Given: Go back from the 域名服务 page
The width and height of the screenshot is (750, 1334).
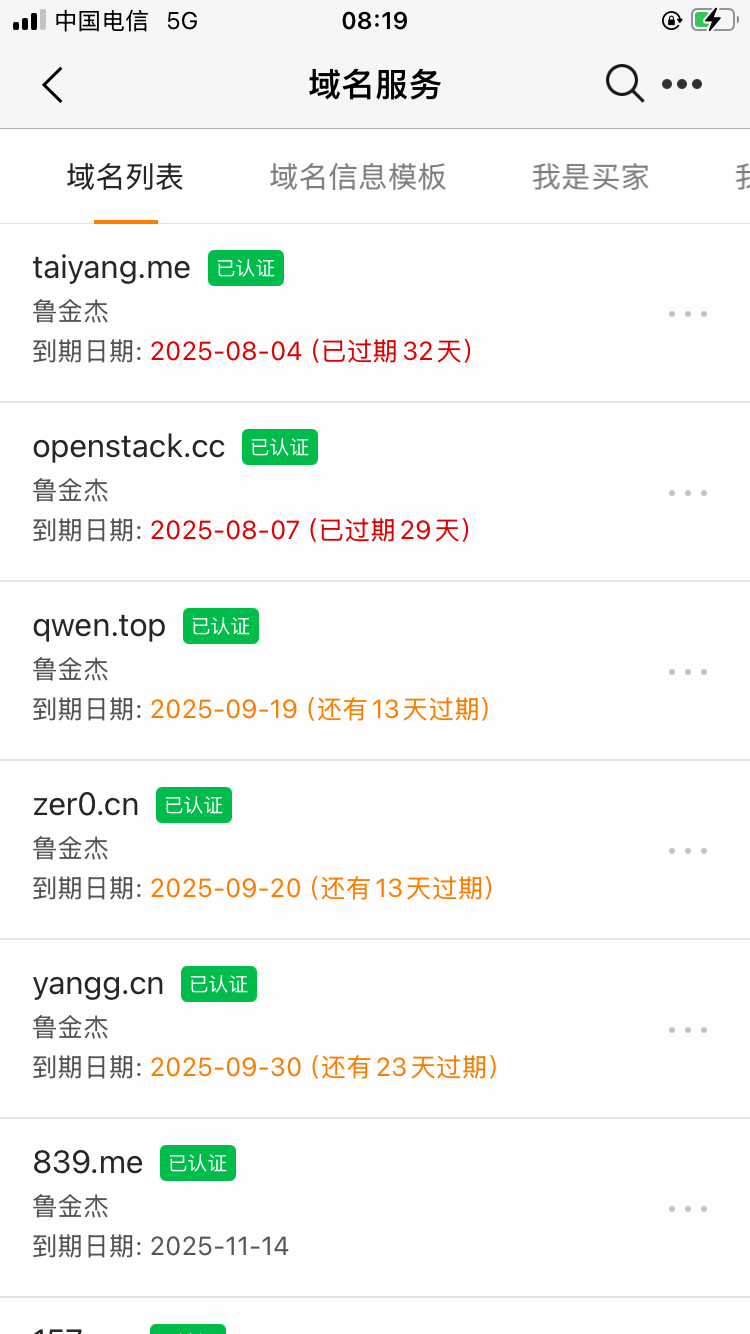Looking at the screenshot, I should [x=53, y=85].
